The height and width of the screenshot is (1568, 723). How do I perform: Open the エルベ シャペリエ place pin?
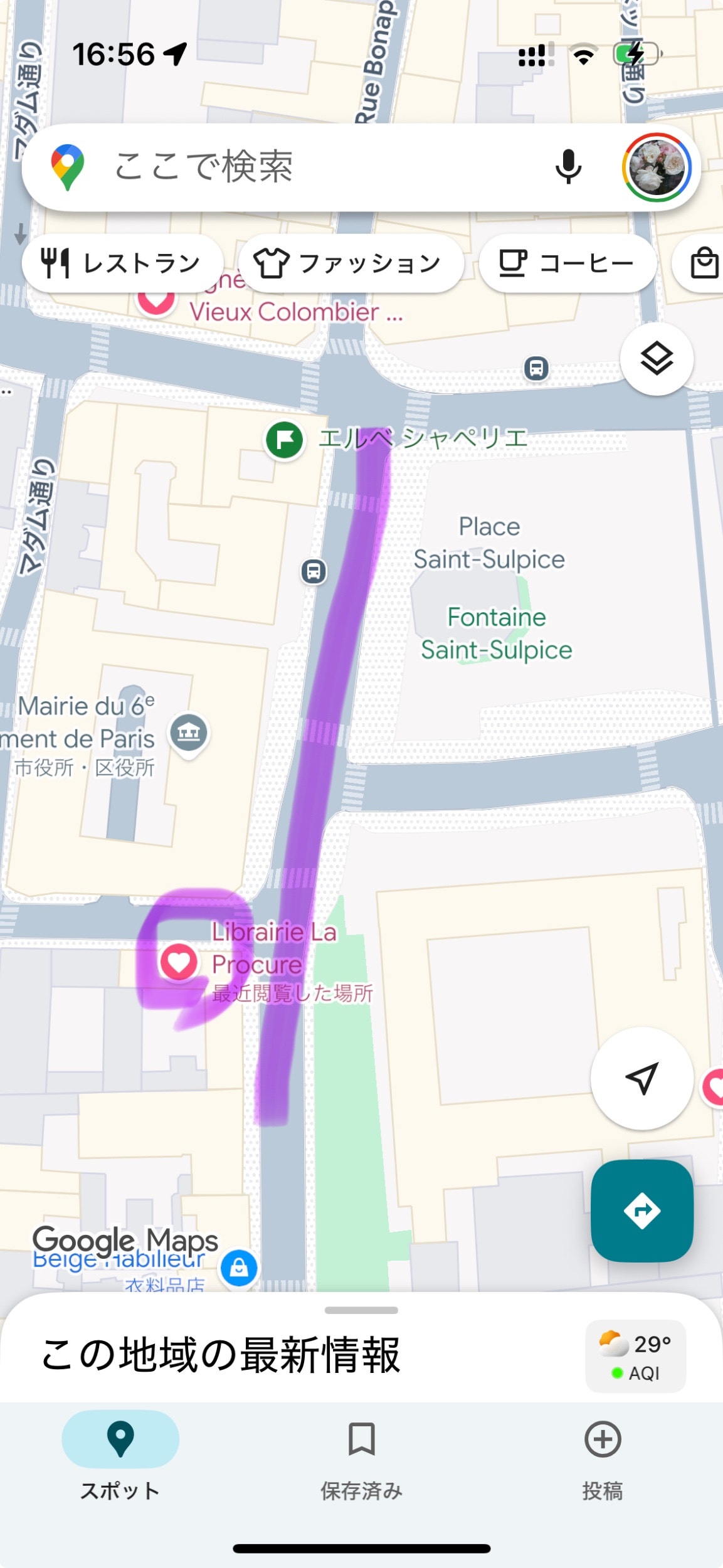click(x=285, y=440)
